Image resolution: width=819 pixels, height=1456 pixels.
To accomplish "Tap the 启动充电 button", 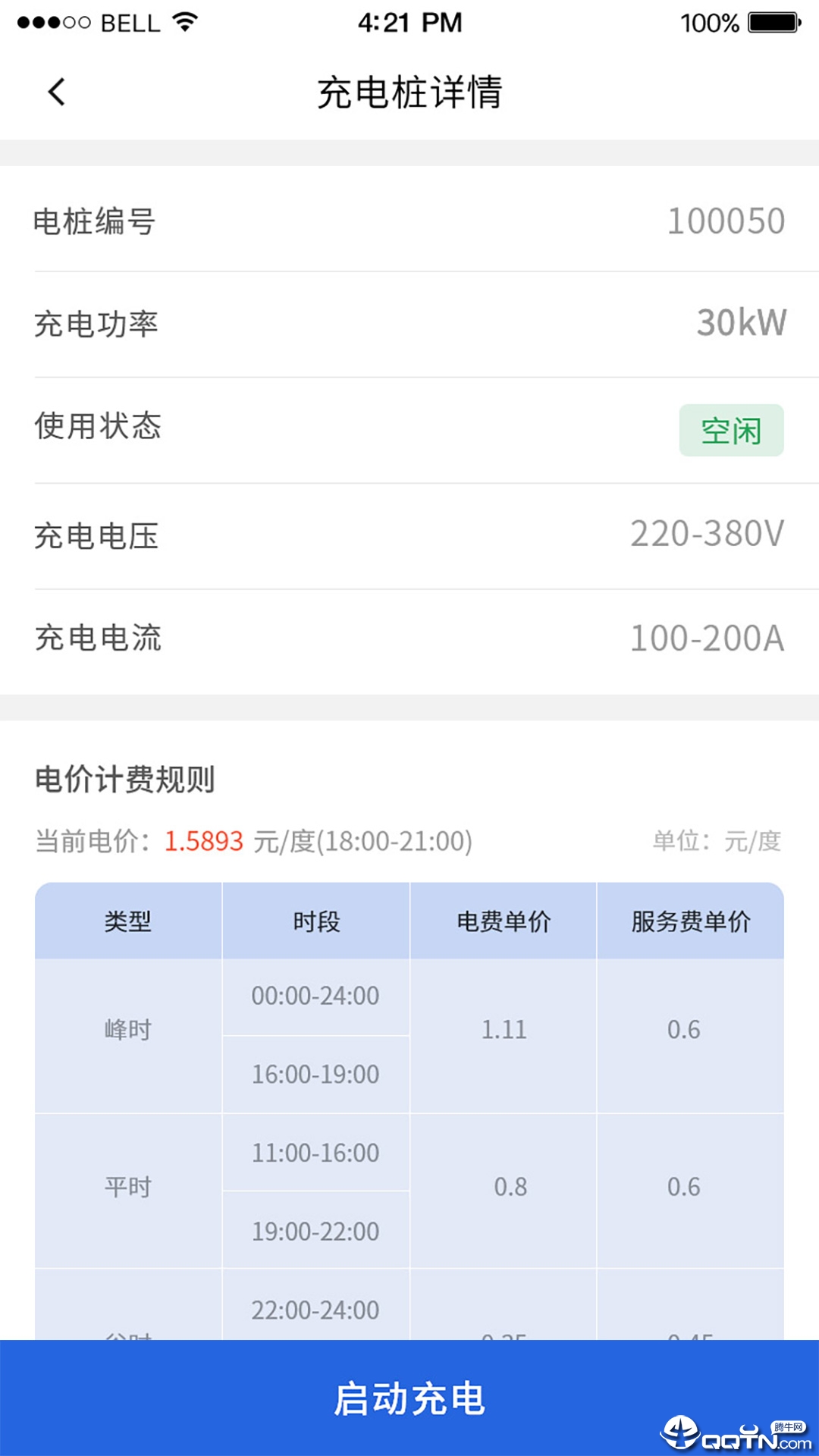I will [409, 1398].
